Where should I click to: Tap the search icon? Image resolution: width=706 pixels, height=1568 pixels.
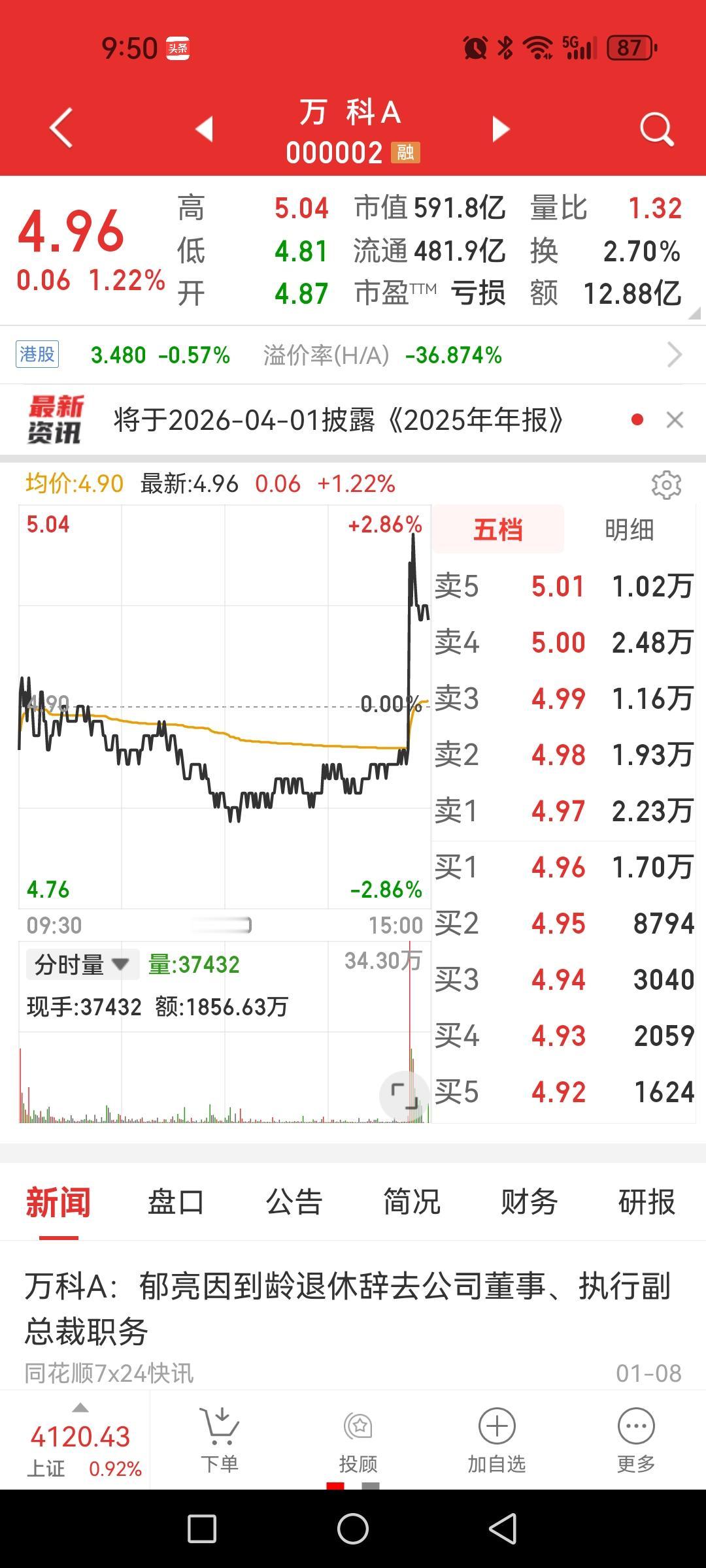[x=656, y=128]
